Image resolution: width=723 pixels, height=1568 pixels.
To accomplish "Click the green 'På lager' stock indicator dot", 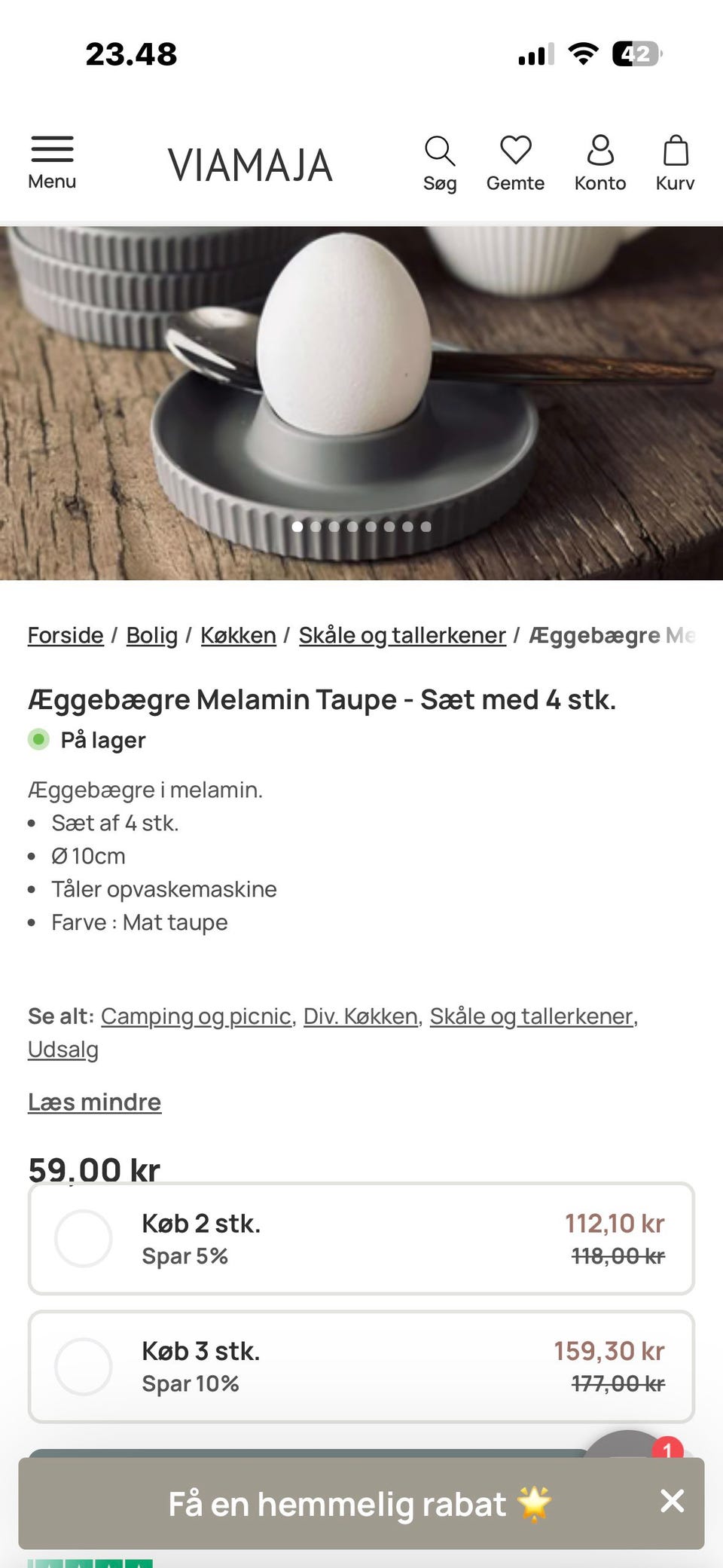I will click(39, 741).
